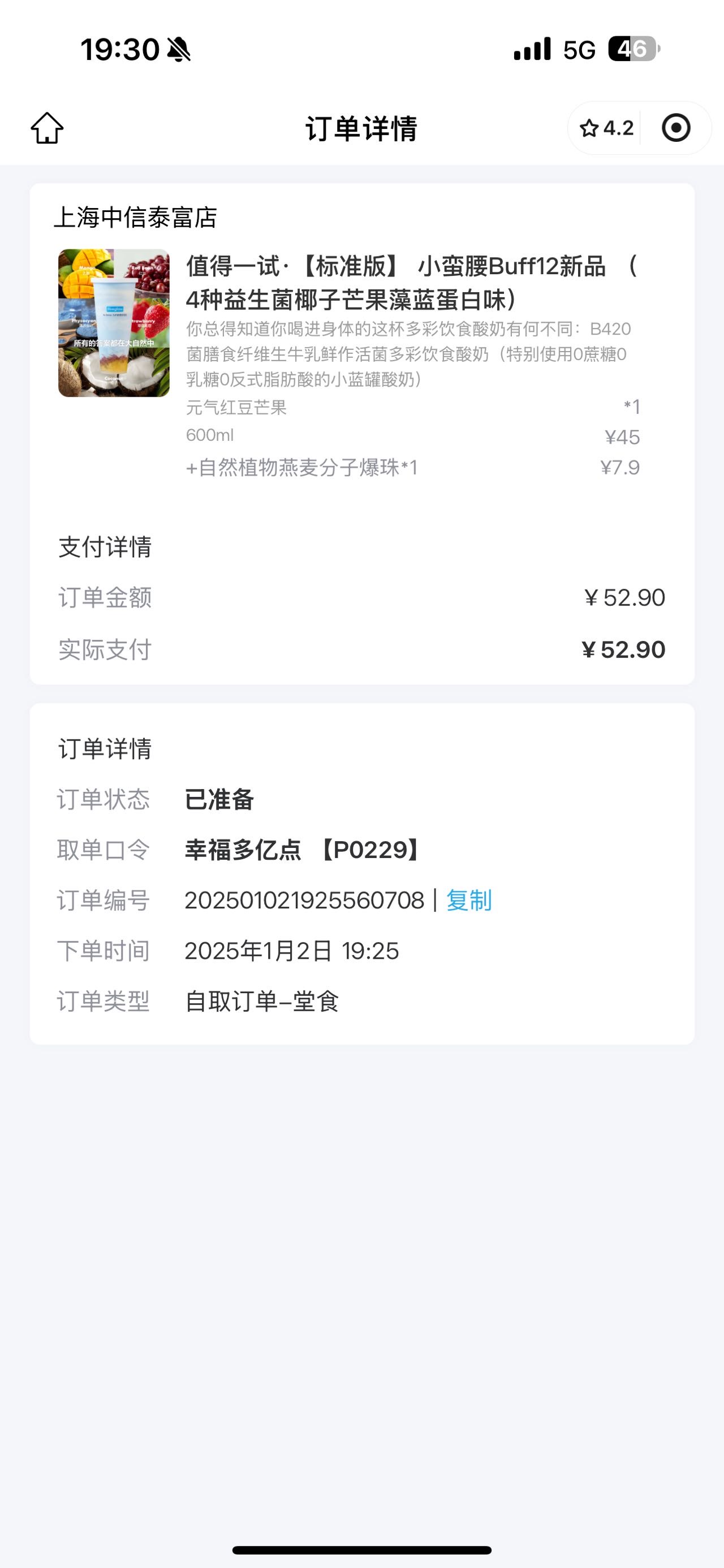
Task: Go to the home page icon
Action: point(47,128)
